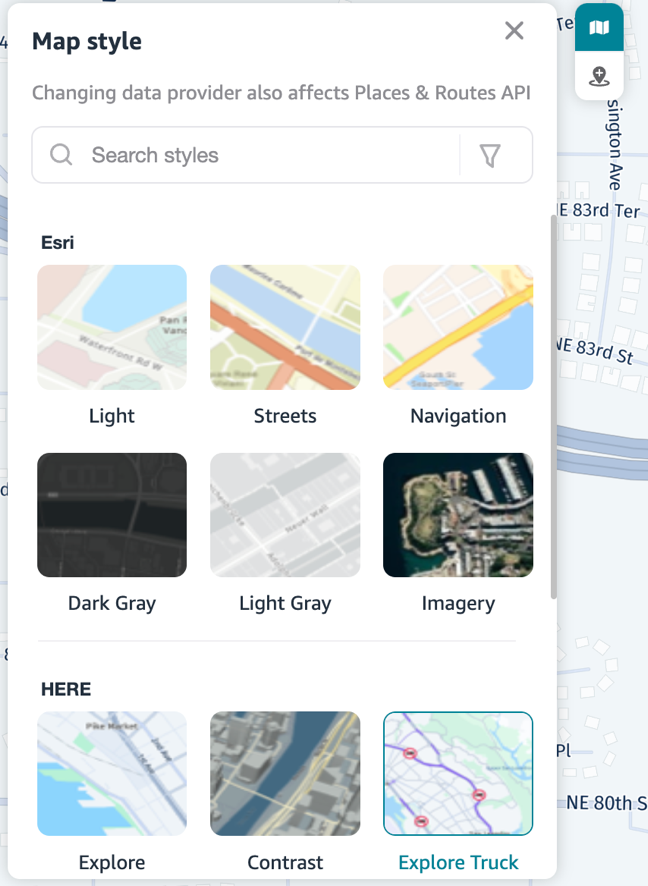Viewport: 648px width, 886px height.
Task: Switch to the Dark Gray style
Action: click(112, 515)
